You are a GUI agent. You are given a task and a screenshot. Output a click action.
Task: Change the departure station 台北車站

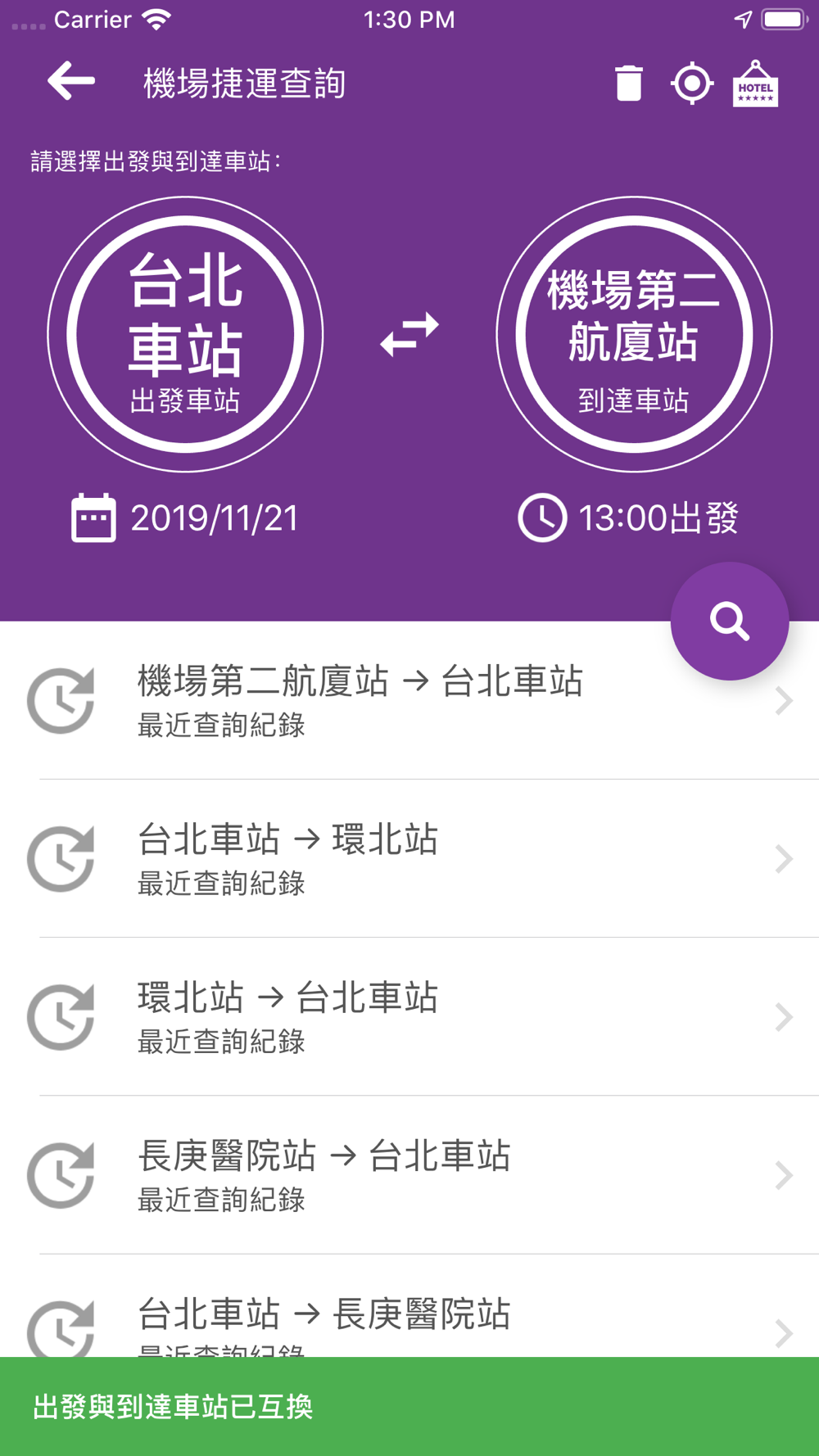point(185,334)
